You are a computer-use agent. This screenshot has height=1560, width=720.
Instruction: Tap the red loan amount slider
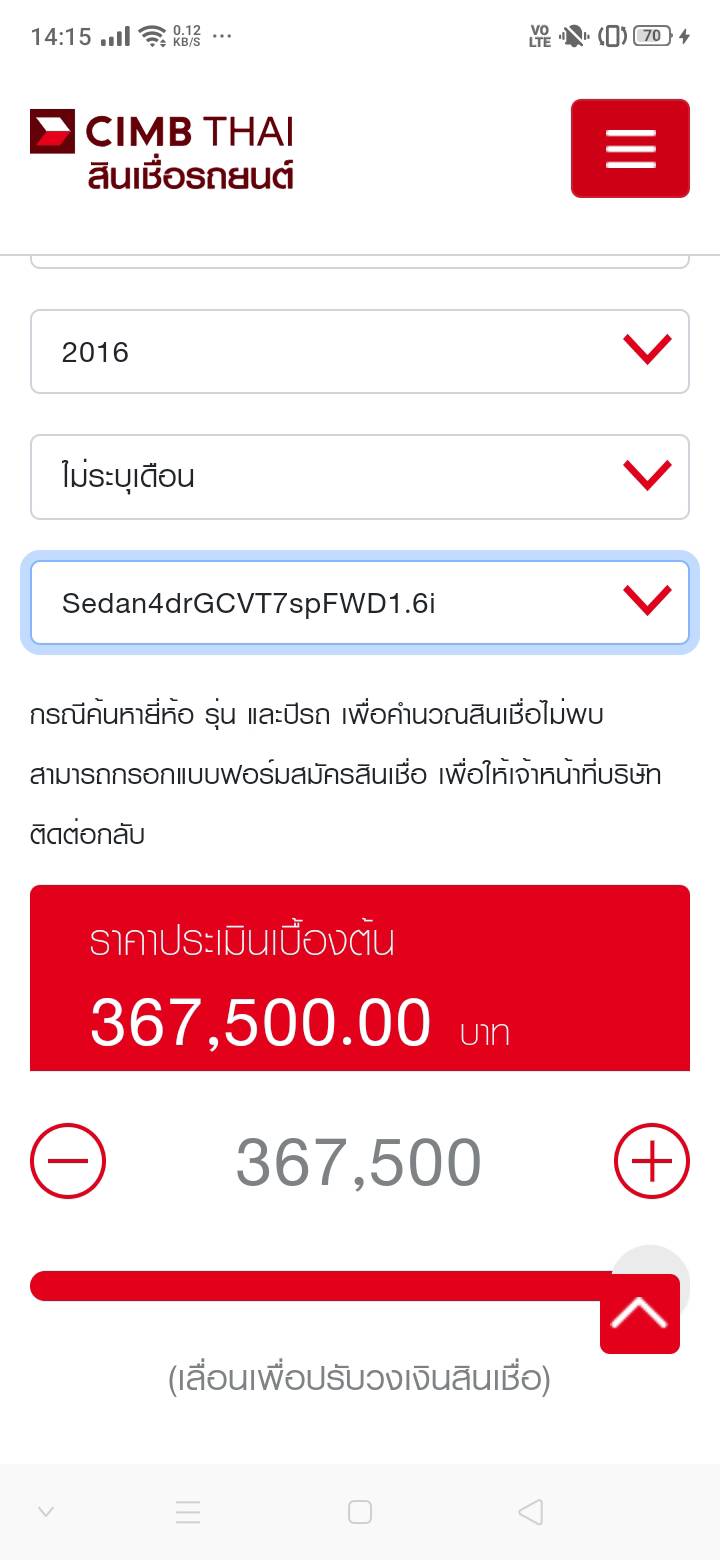pyautogui.click(x=310, y=1285)
